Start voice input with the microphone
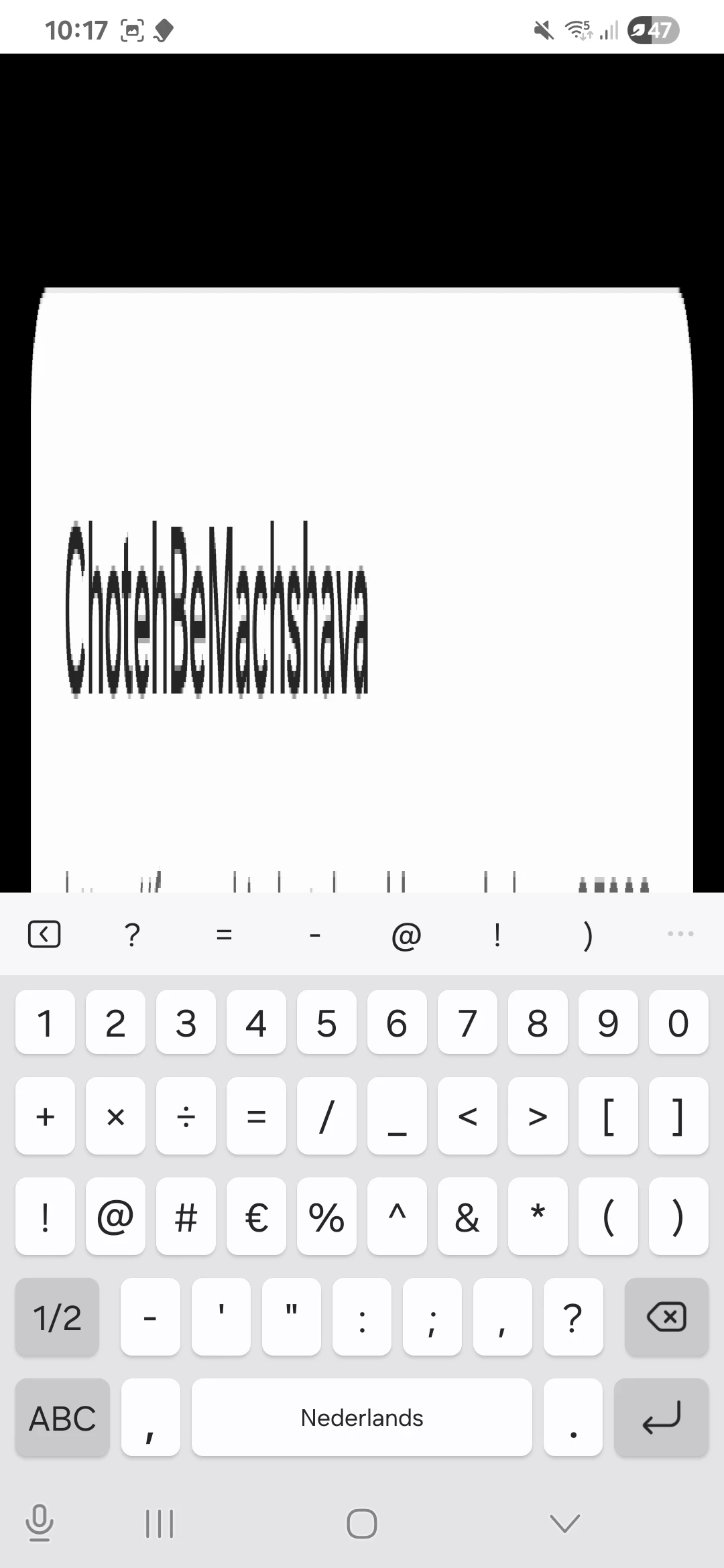724x1568 pixels. [x=40, y=1522]
